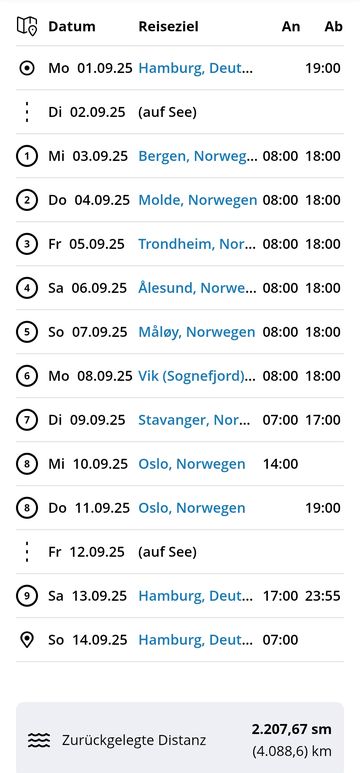Open the Vik (Sognefjord) destination

click(197, 376)
